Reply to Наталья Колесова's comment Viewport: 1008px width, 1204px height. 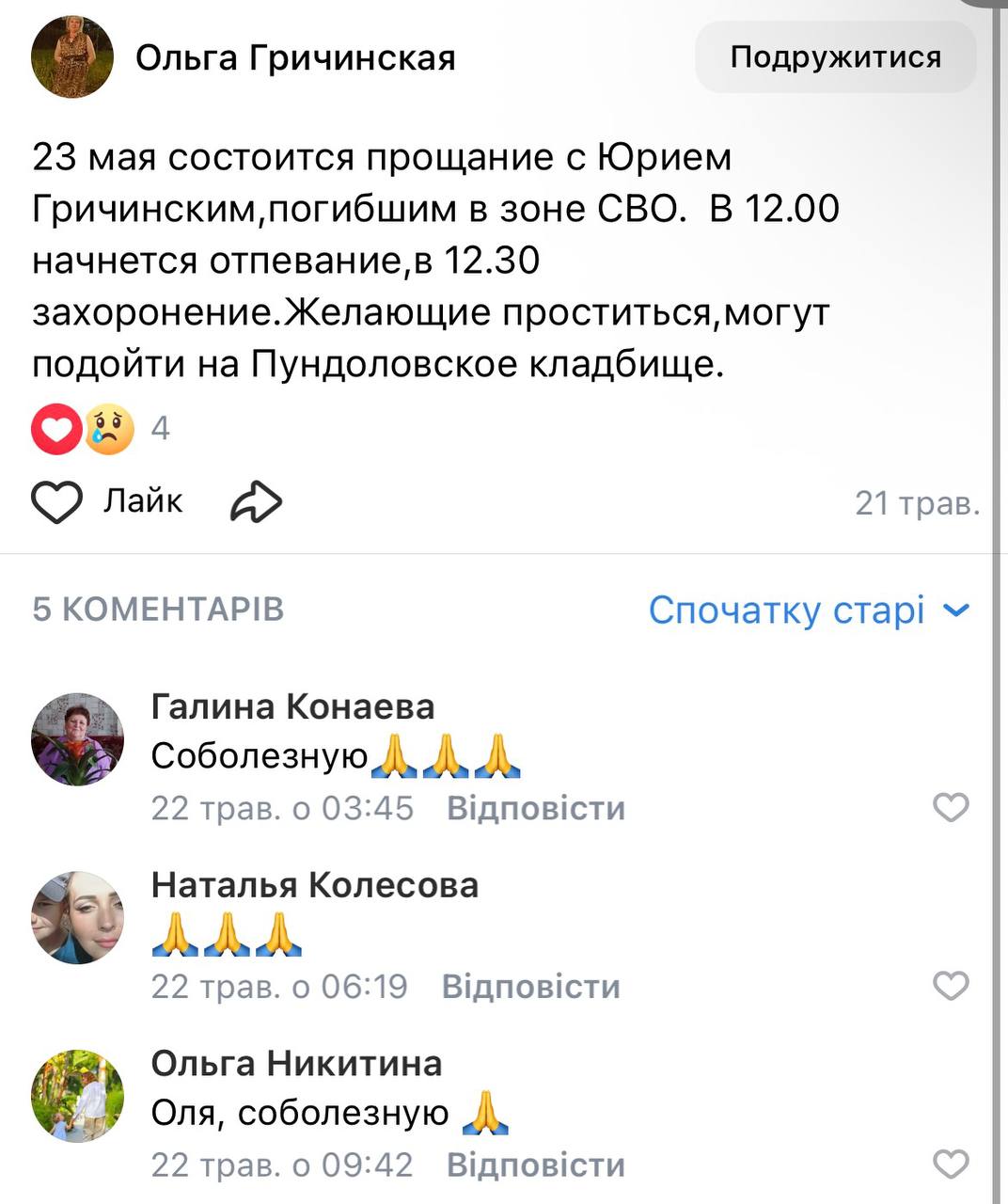530,987
